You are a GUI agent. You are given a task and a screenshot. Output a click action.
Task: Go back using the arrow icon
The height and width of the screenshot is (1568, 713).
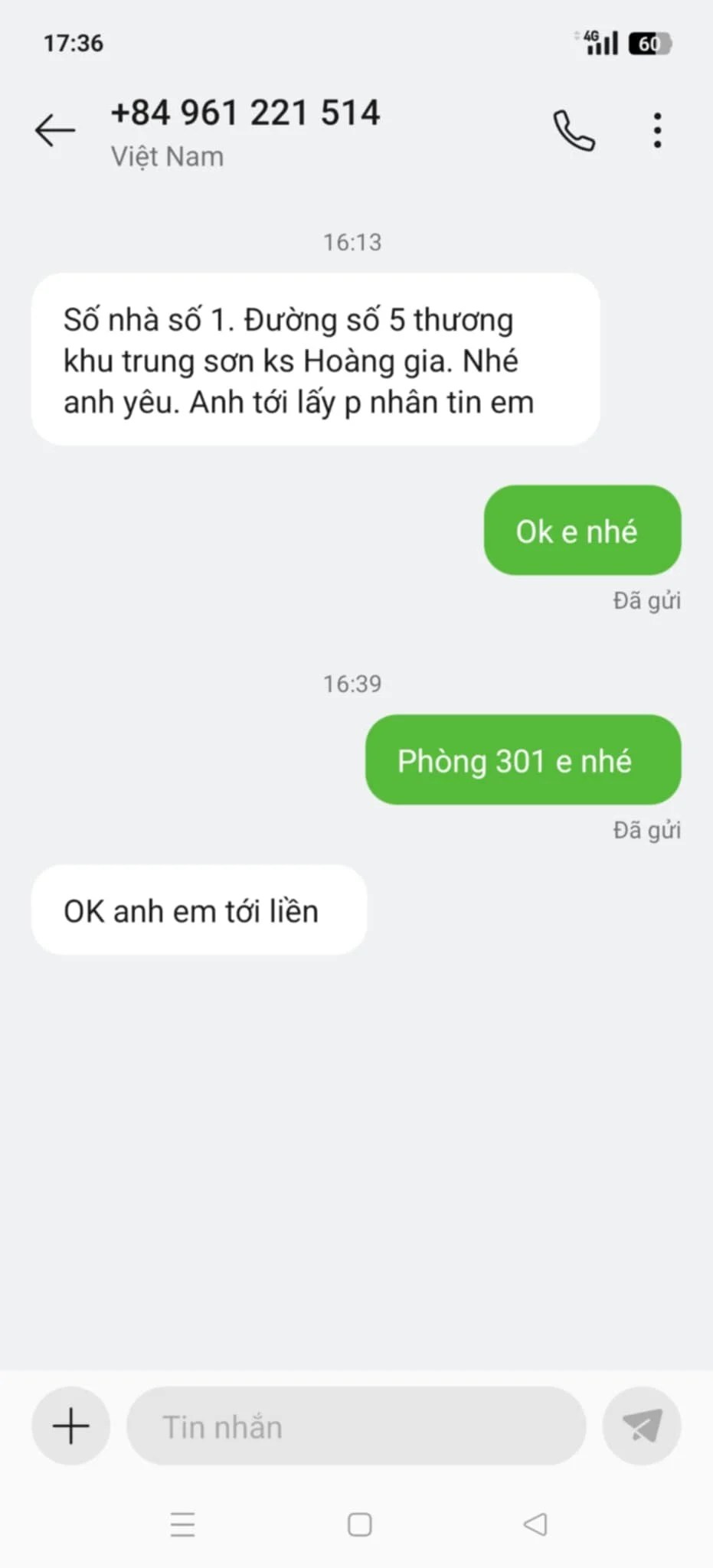tap(55, 130)
